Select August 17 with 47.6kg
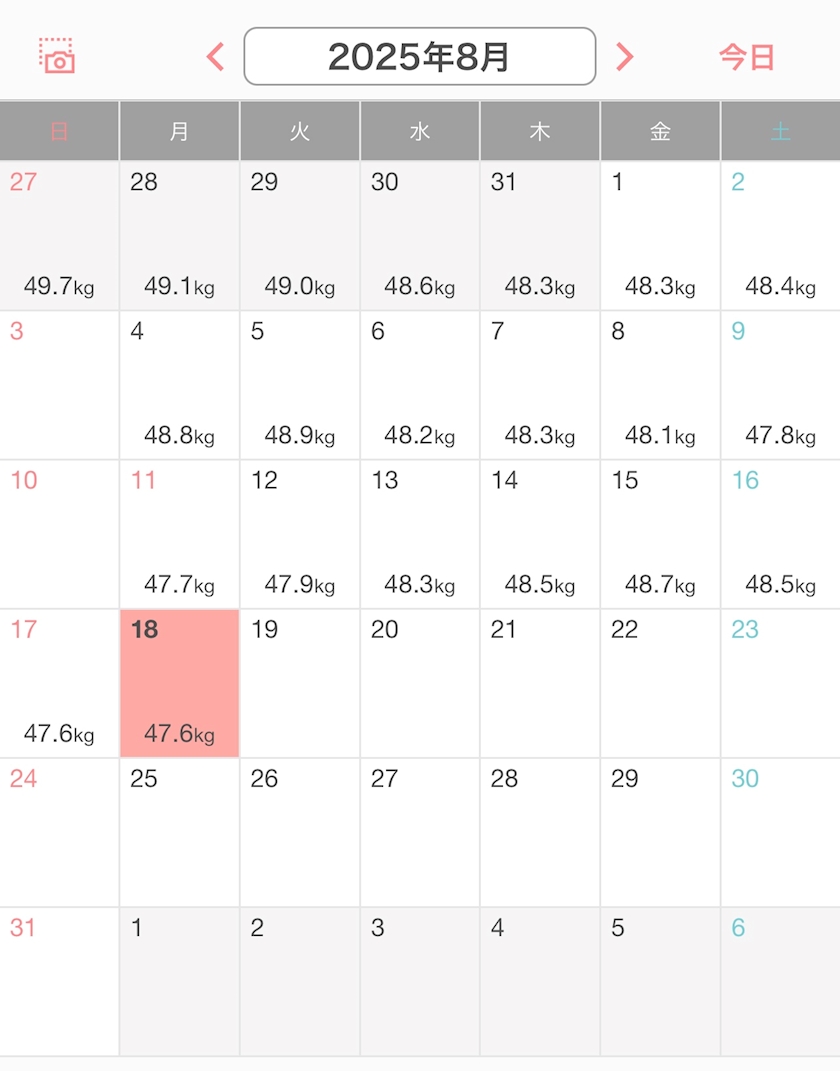 click(59, 683)
